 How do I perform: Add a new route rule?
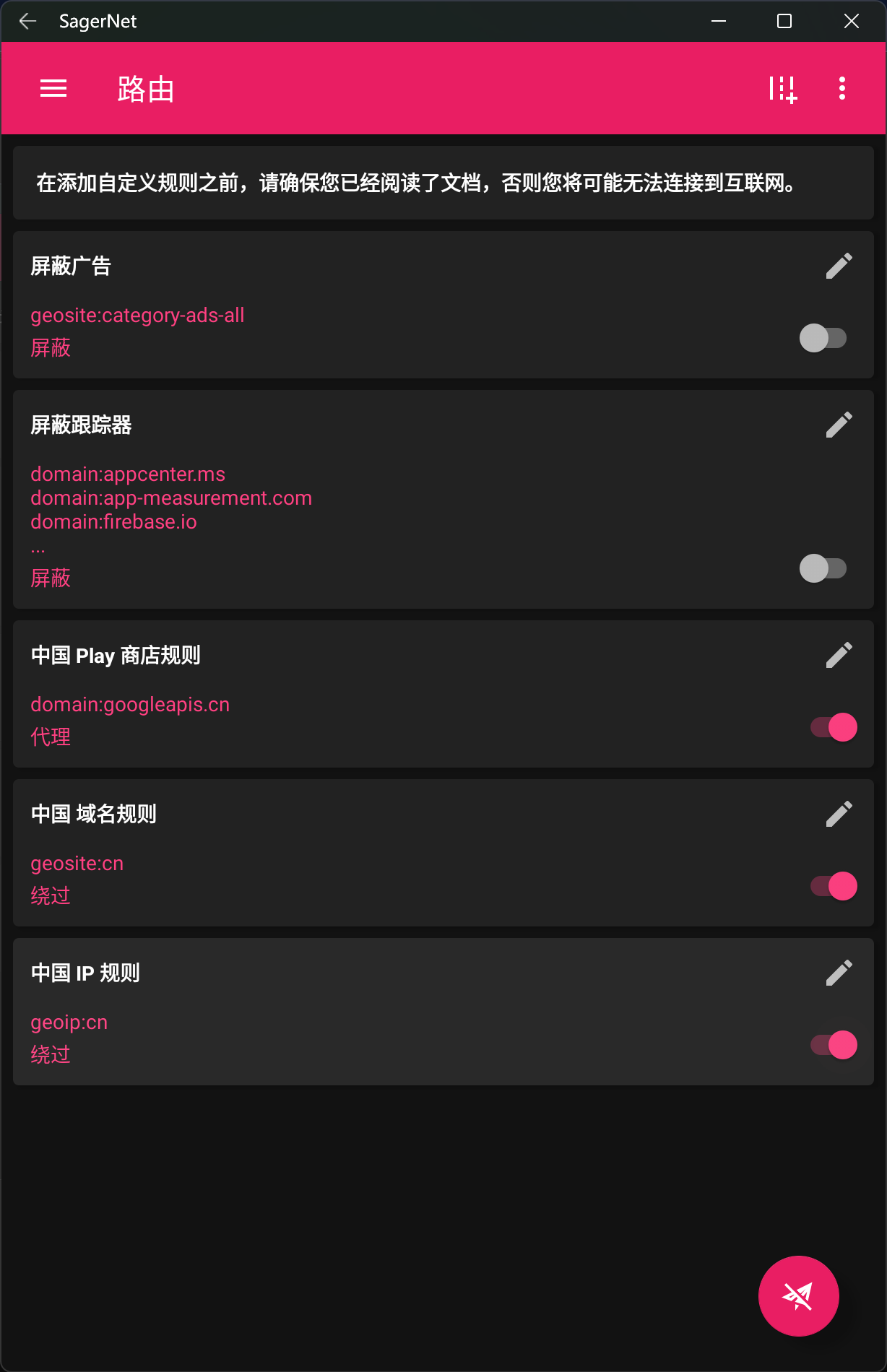tap(783, 89)
